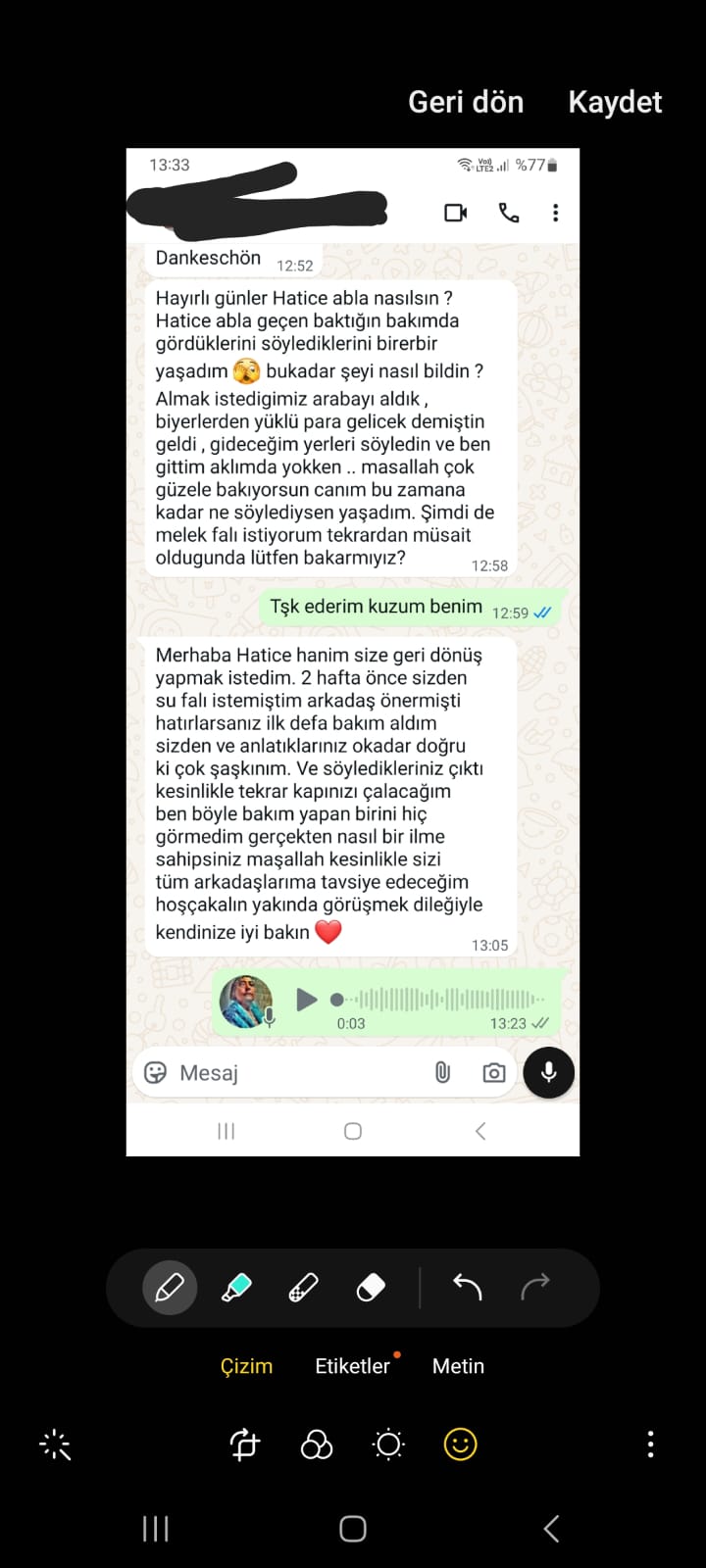This screenshot has height=1568, width=706.
Task: Undo the last drawing stroke
Action: point(467,1287)
